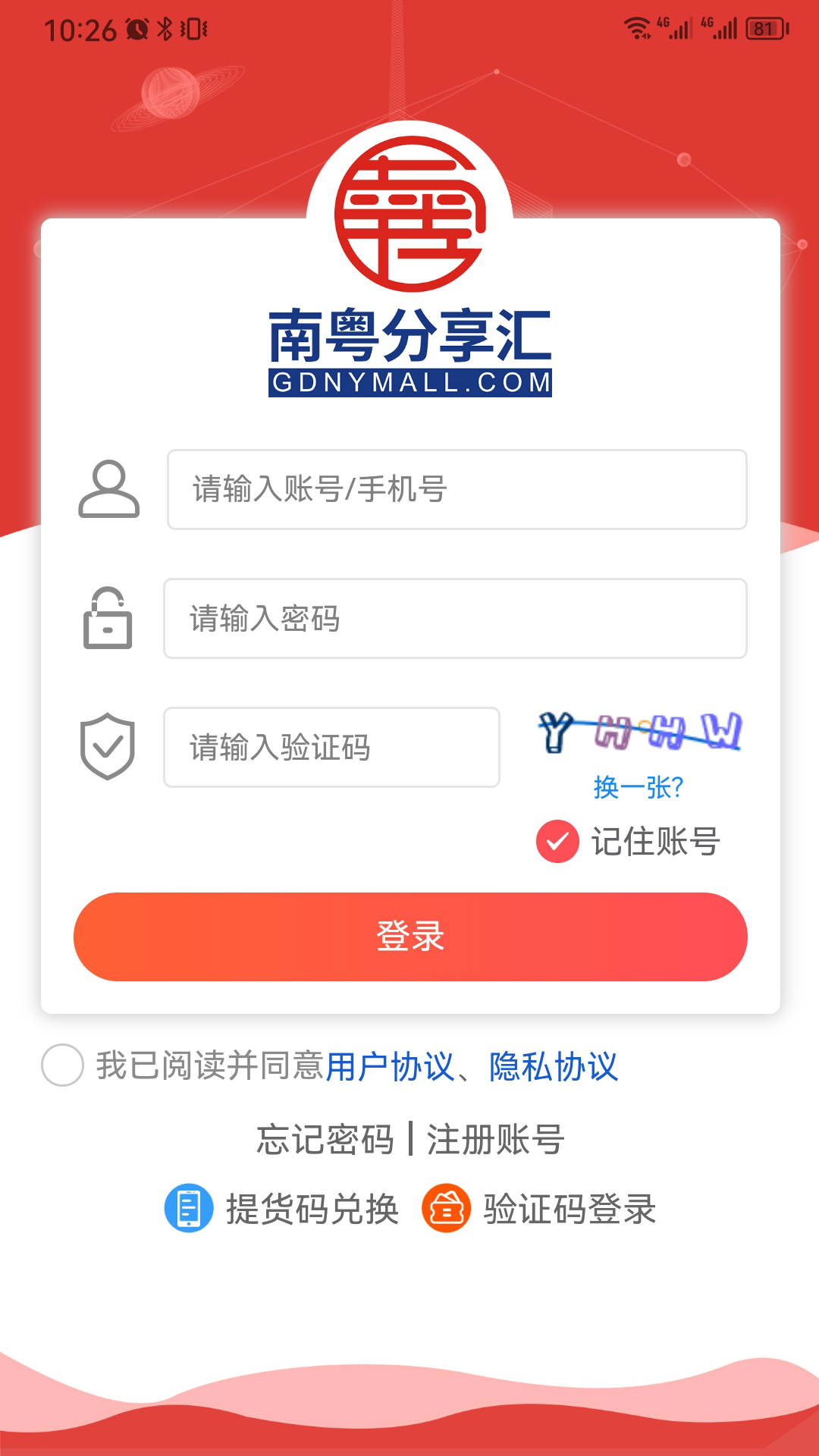Click the account person icon beside username field
This screenshot has width=819, height=1456.
(108, 489)
